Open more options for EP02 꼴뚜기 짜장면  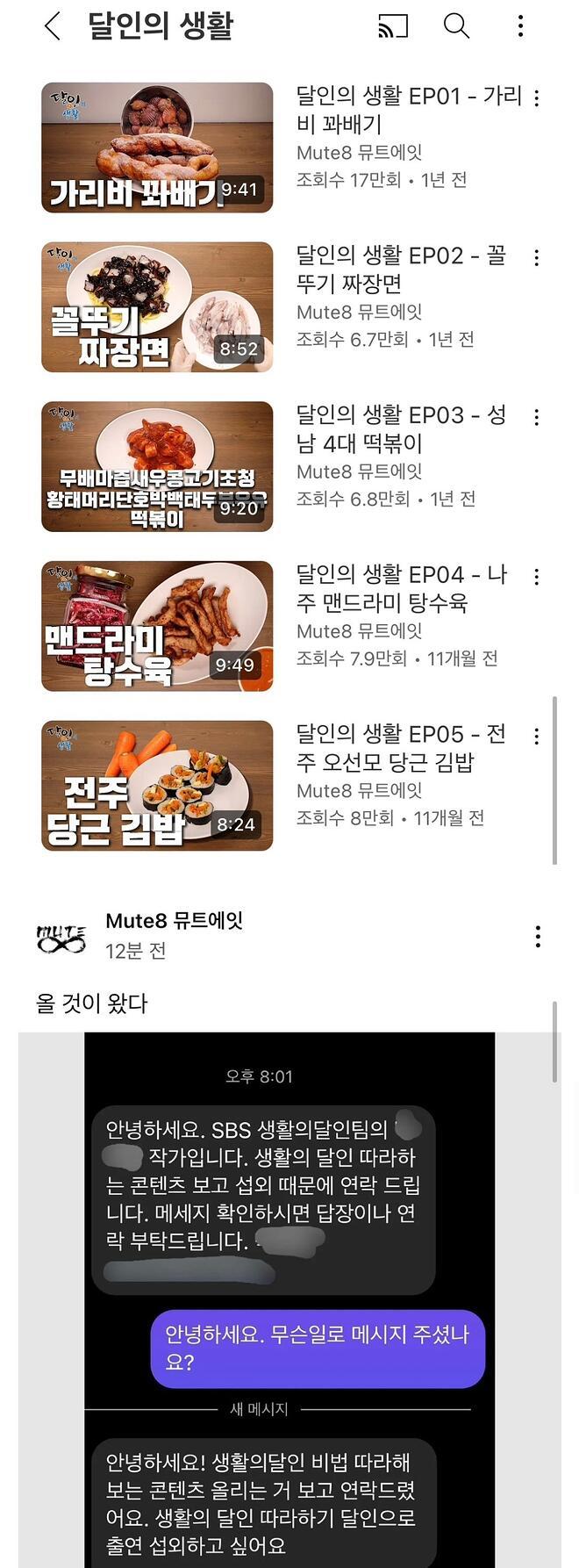pyautogui.click(x=537, y=257)
